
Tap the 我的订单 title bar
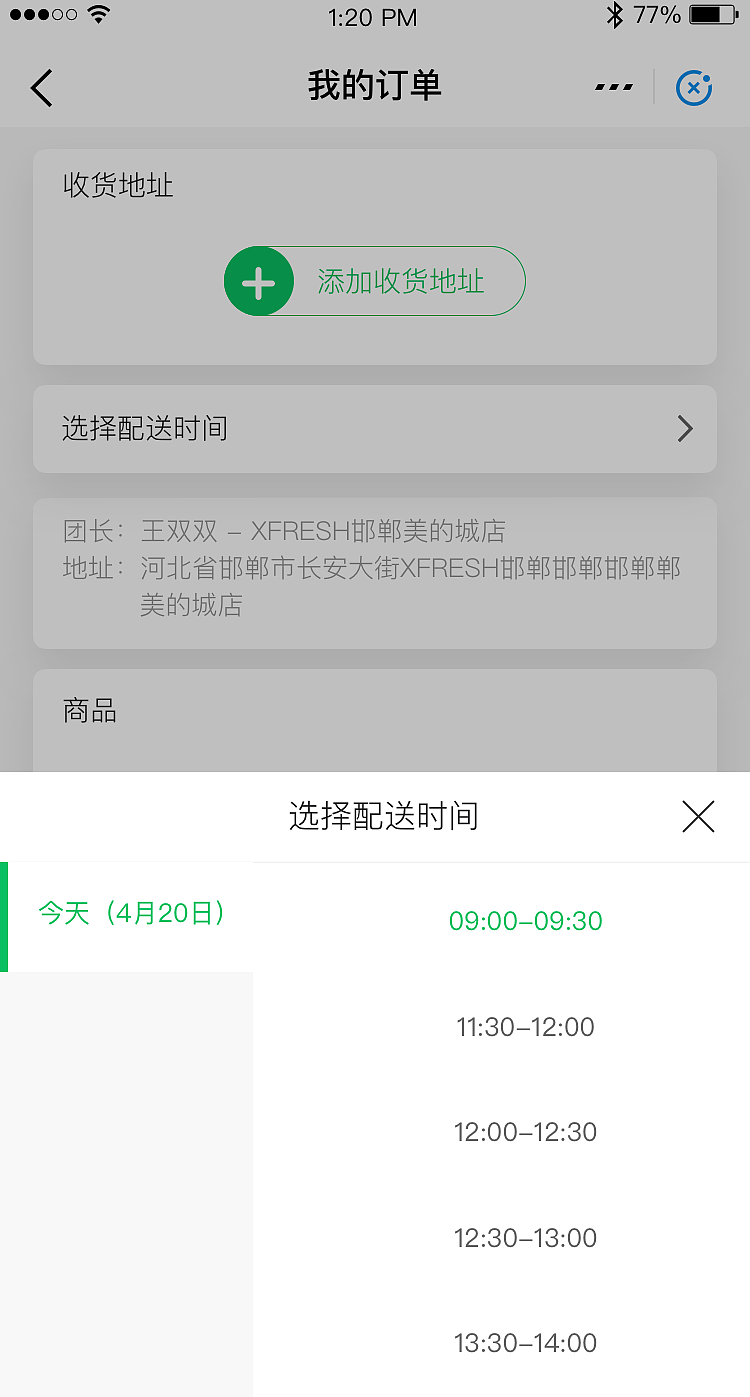(375, 85)
